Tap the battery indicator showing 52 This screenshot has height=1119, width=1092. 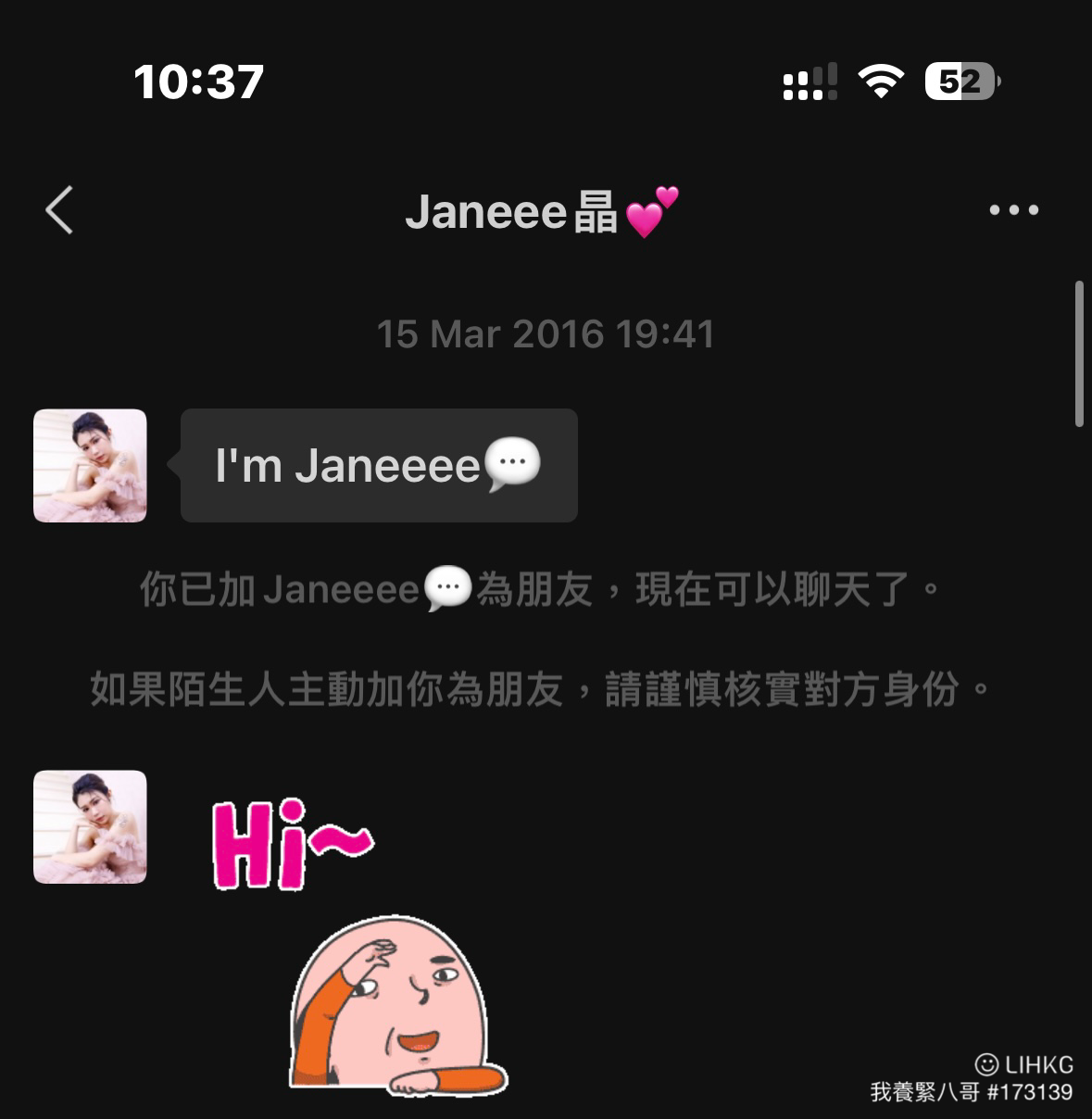[x=959, y=83]
